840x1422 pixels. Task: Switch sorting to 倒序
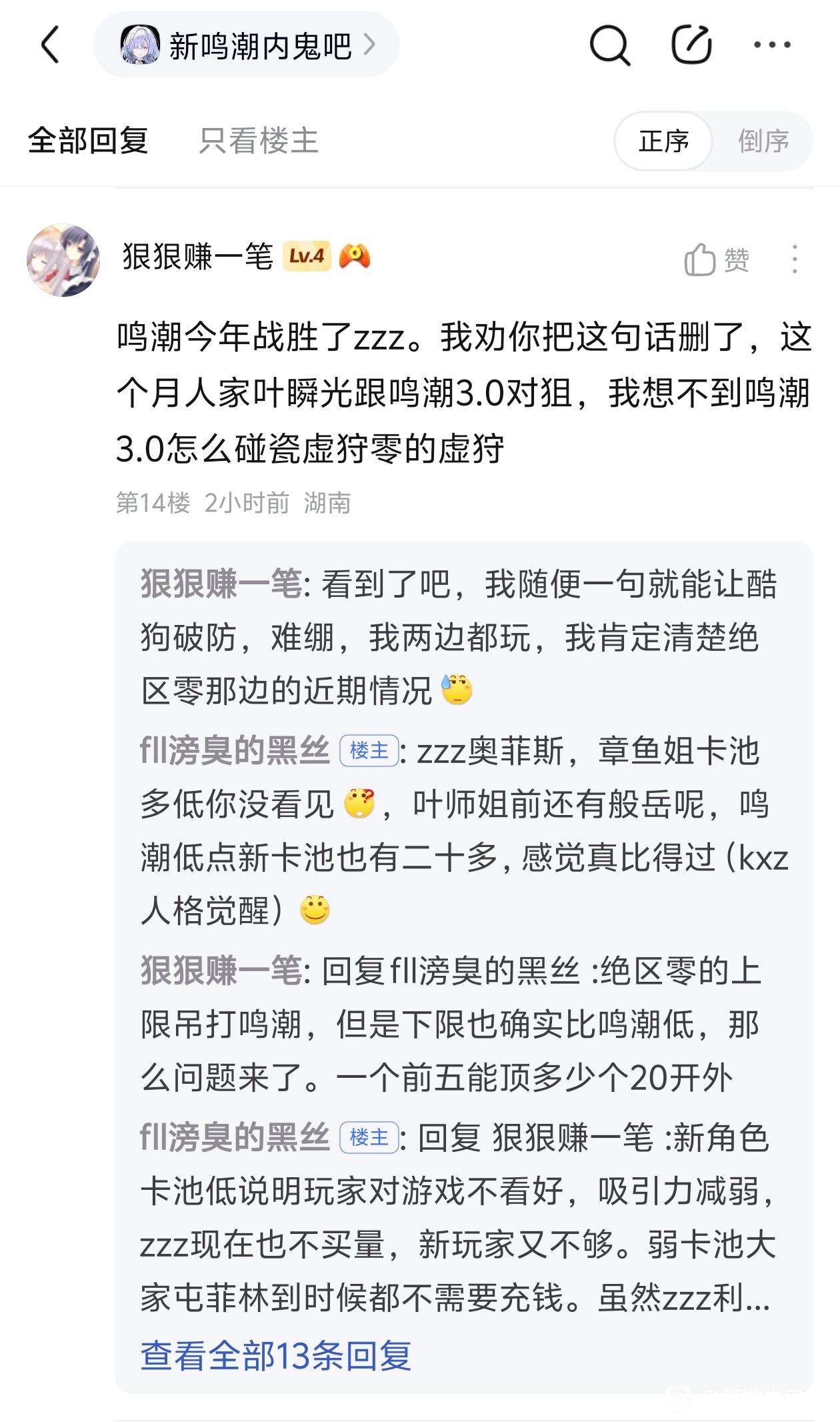pos(763,141)
